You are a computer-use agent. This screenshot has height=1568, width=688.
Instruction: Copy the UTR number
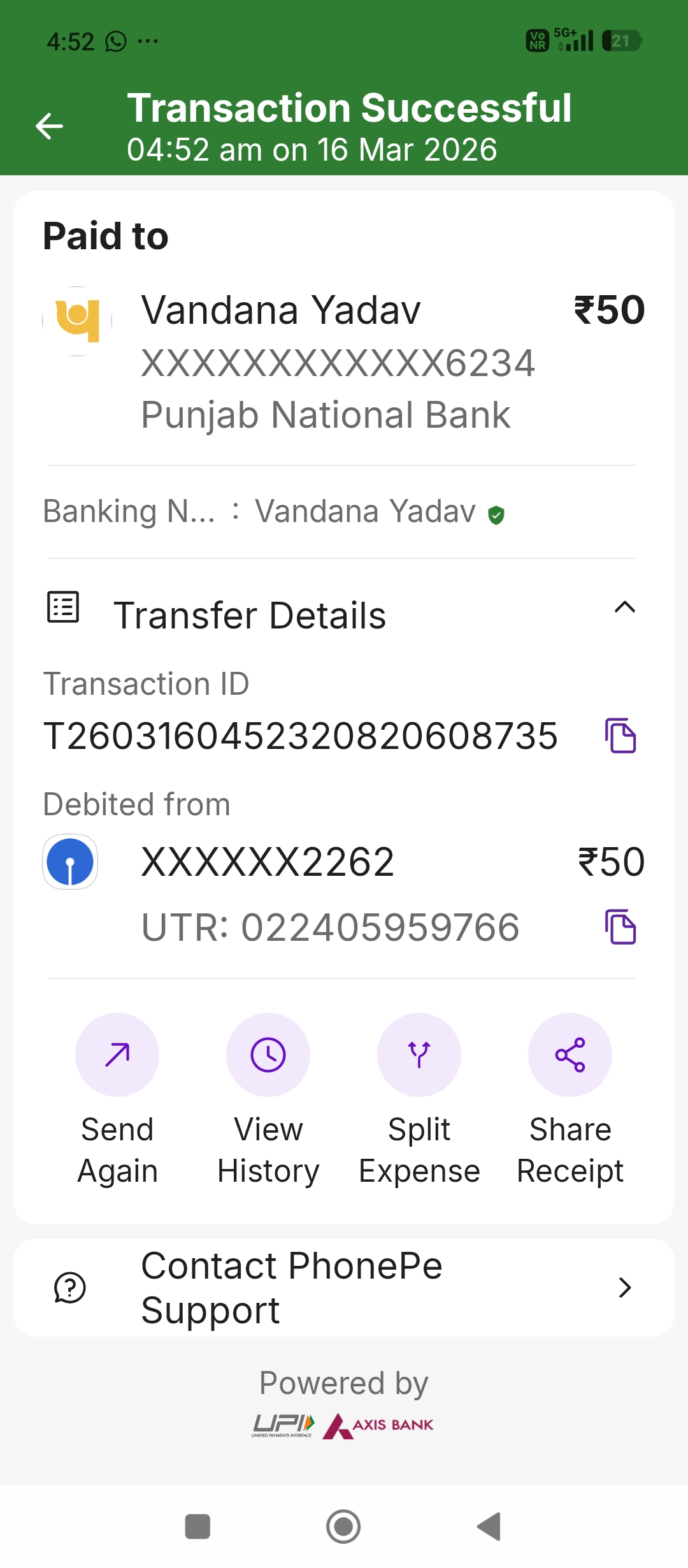click(620, 927)
